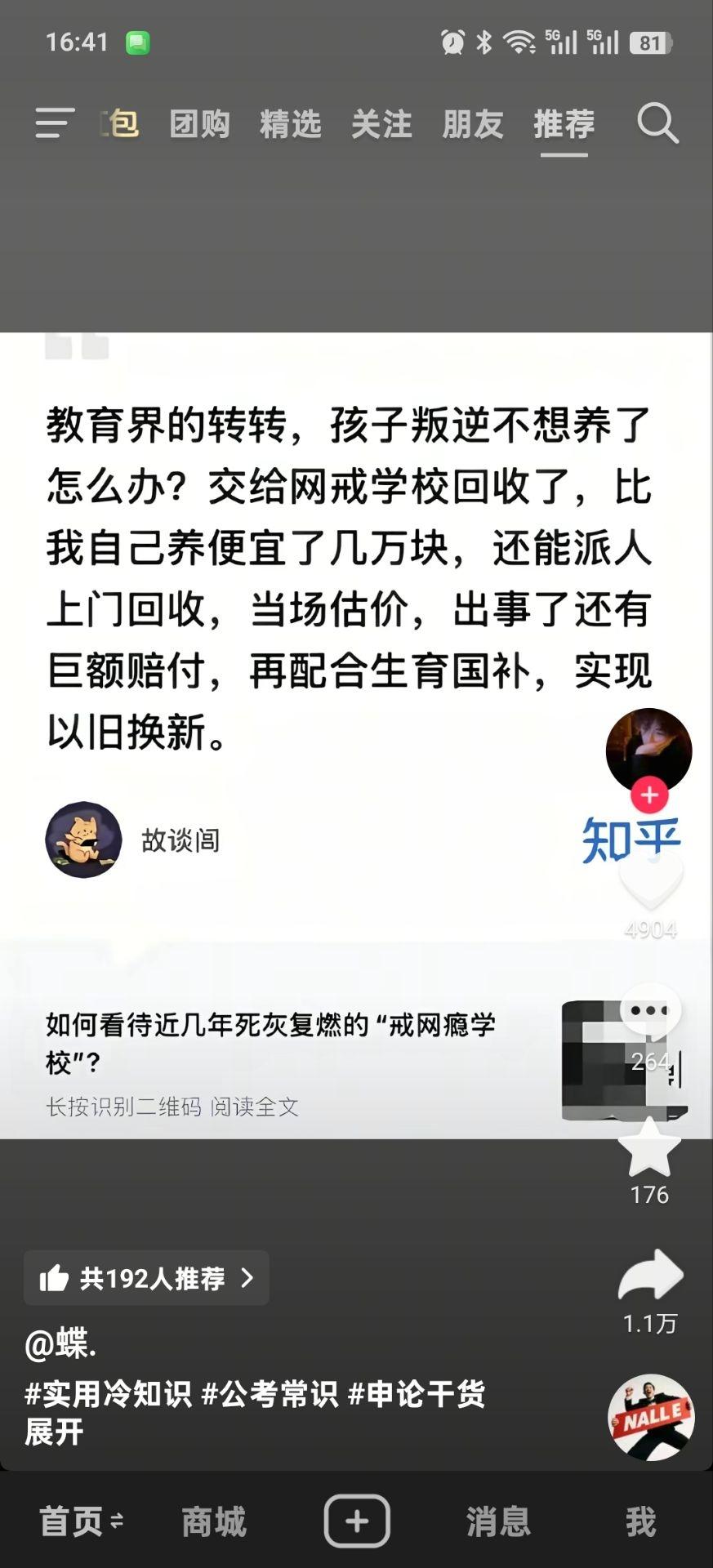The width and height of the screenshot is (713, 1568).
Task: Select the 推荐 tab
Action: (x=564, y=124)
